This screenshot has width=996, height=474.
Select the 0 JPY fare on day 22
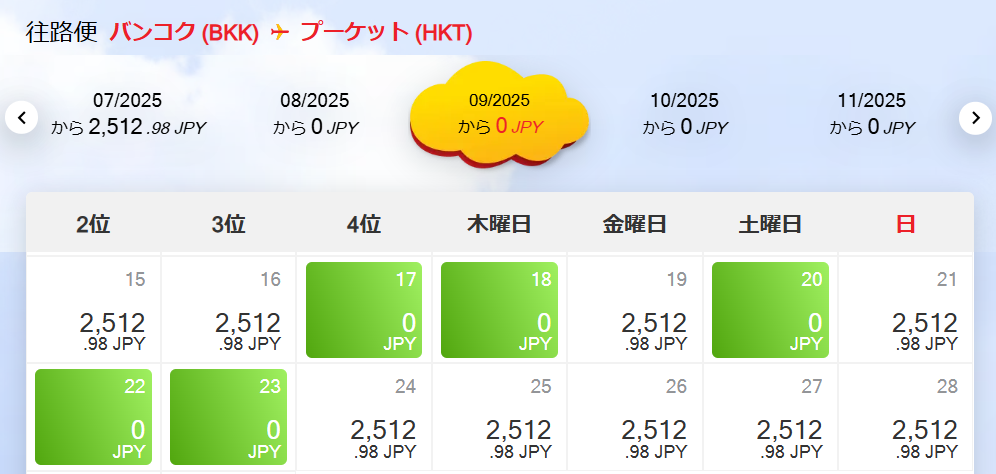(x=93, y=417)
